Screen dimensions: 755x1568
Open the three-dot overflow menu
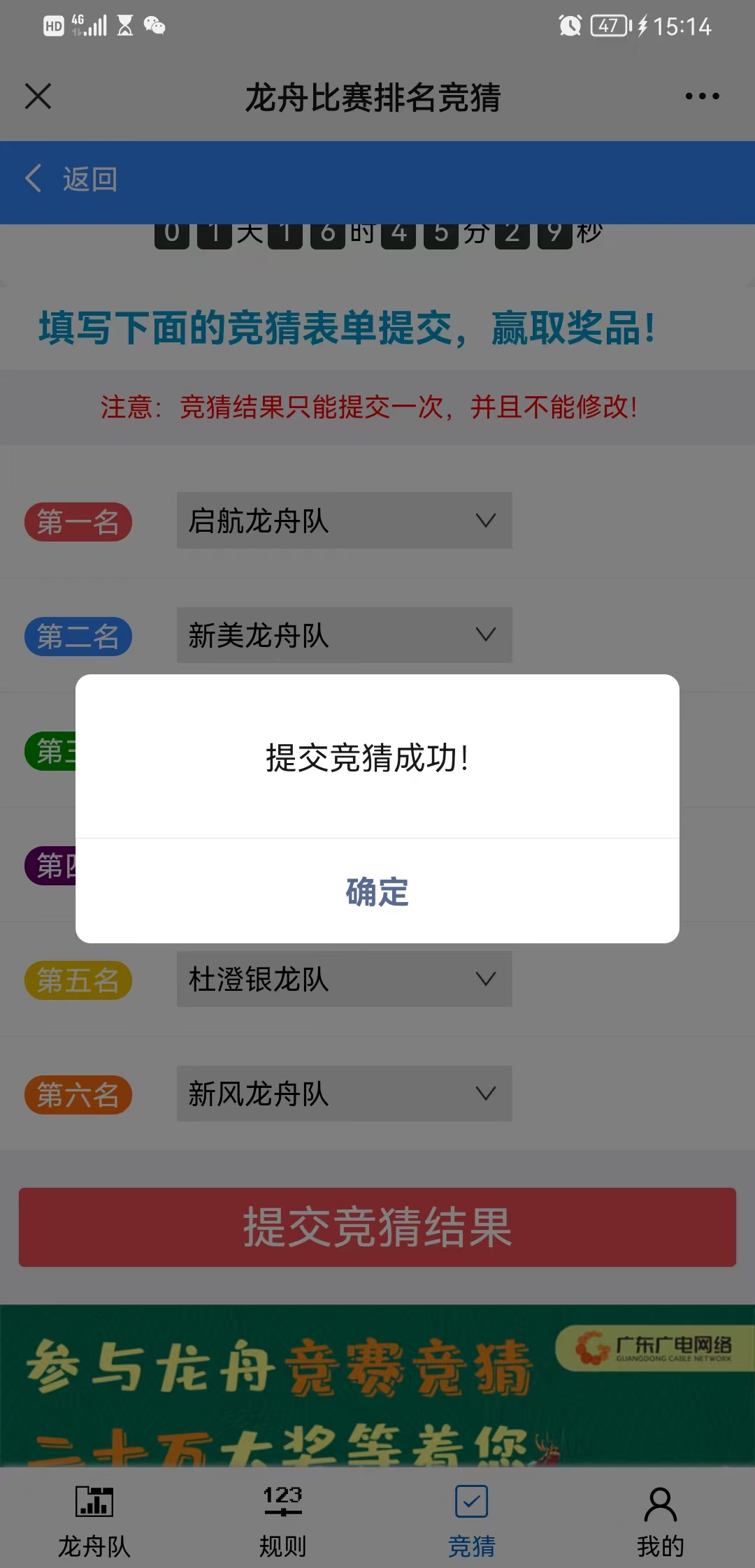(702, 96)
